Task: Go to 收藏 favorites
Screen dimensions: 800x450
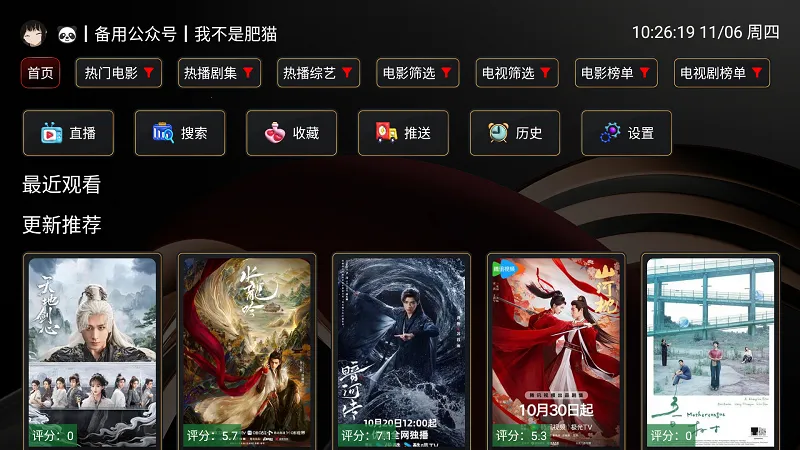Action: click(x=292, y=133)
